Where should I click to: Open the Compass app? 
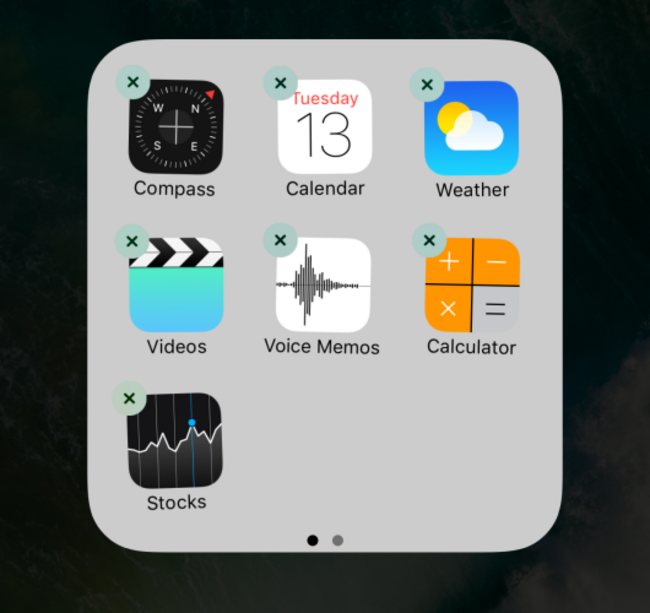(175, 128)
